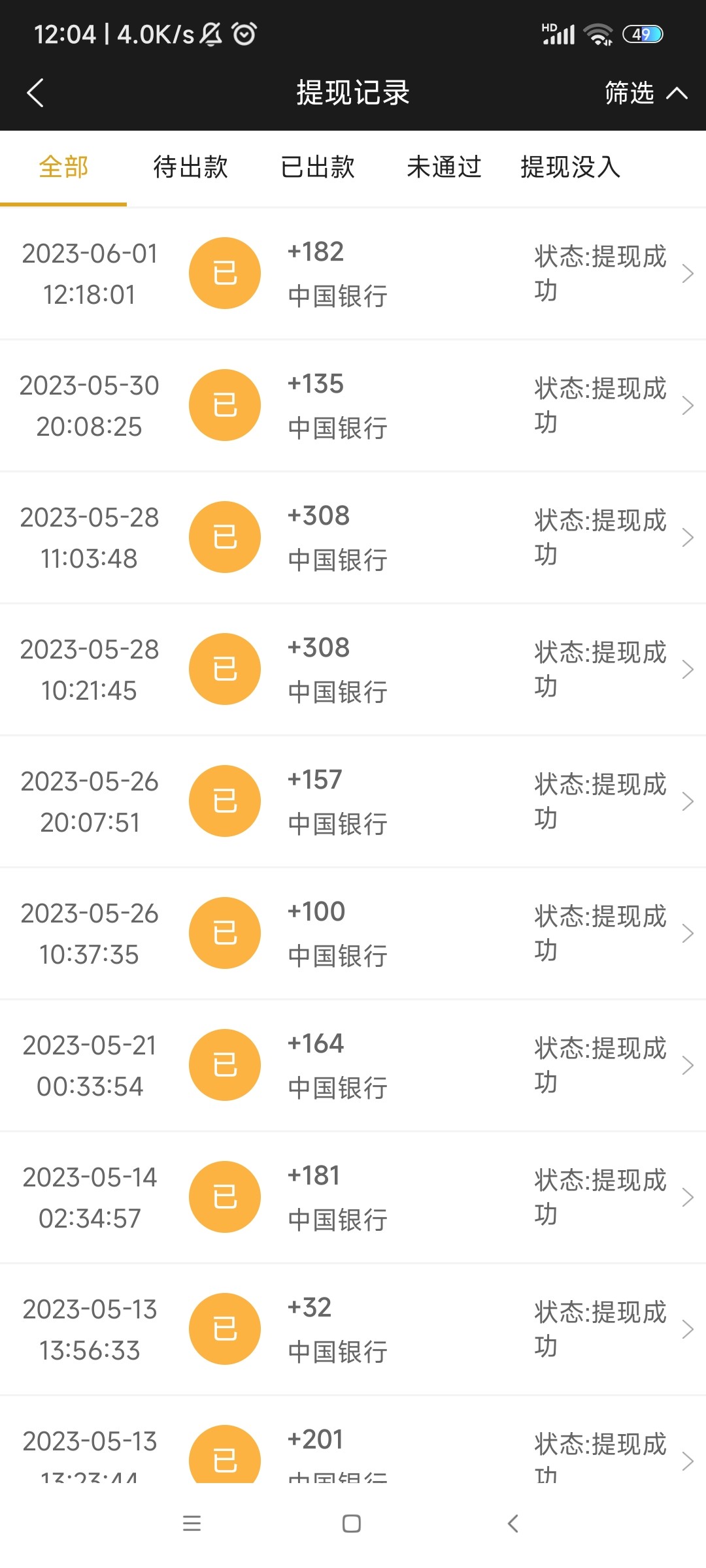Tap the '已' status icon on the +135 withdrawal
This screenshot has height=1568, width=706.
tap(224, 404)
